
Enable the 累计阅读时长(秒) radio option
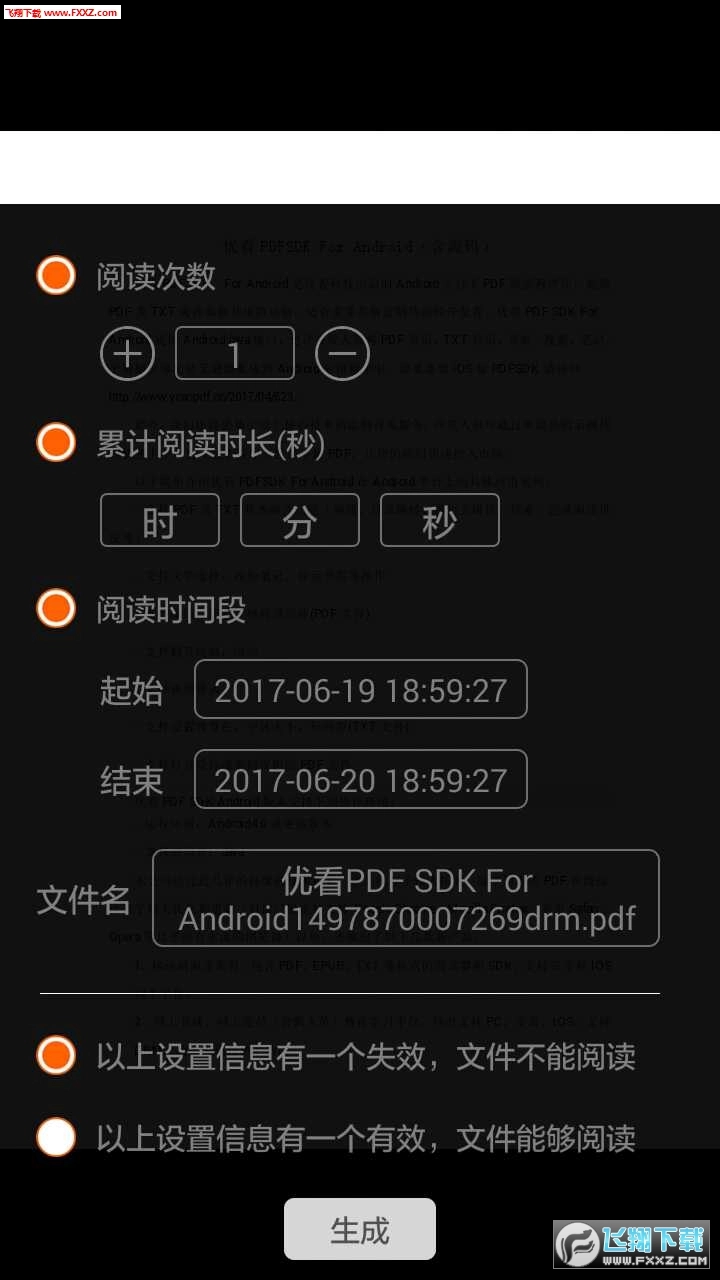click(x=55, y=441)
